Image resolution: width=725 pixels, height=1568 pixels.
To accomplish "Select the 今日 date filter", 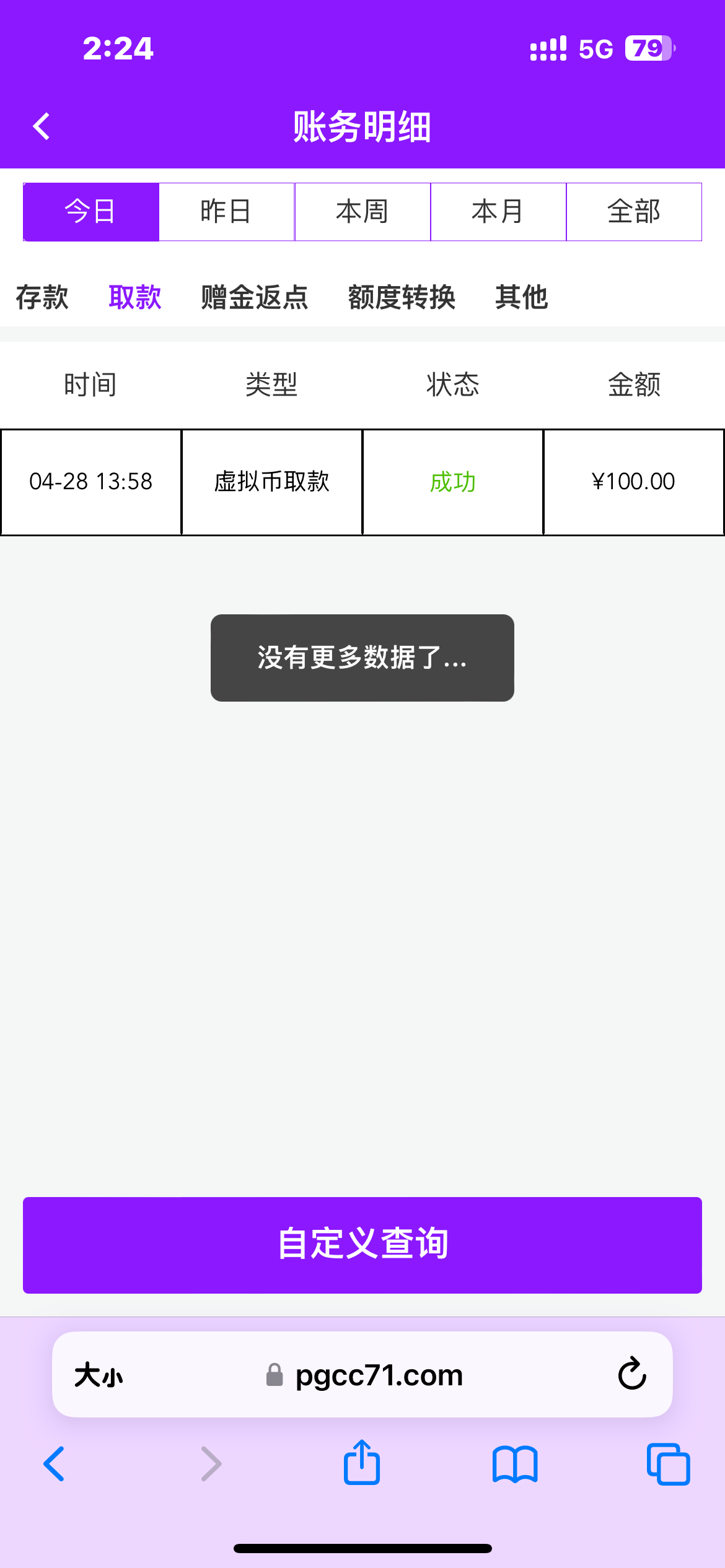I will 91,212.
